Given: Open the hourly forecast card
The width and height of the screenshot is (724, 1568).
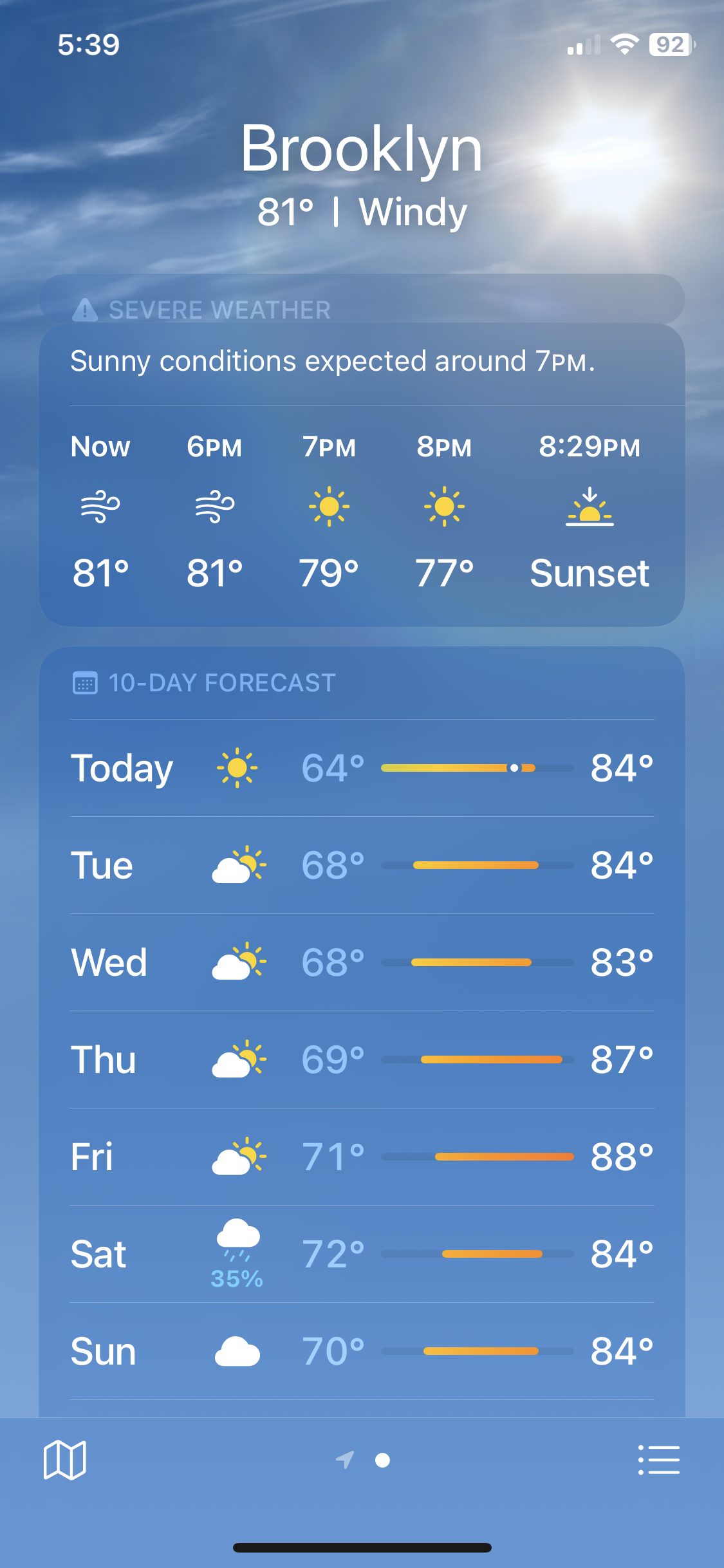Looking at the screenshot, I should click(360, 509).
